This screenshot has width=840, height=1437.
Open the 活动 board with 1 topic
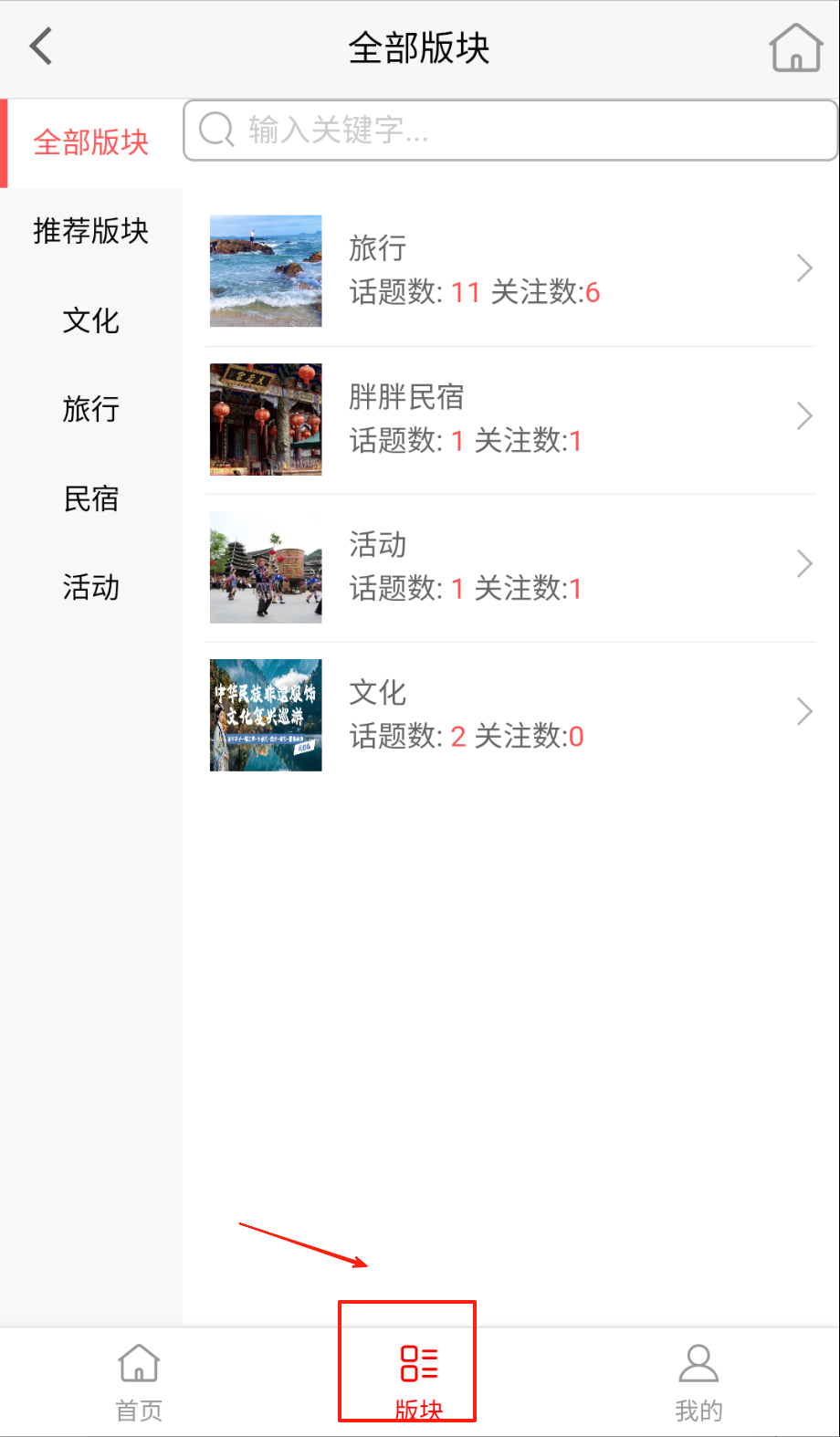(x=511, y=567)
